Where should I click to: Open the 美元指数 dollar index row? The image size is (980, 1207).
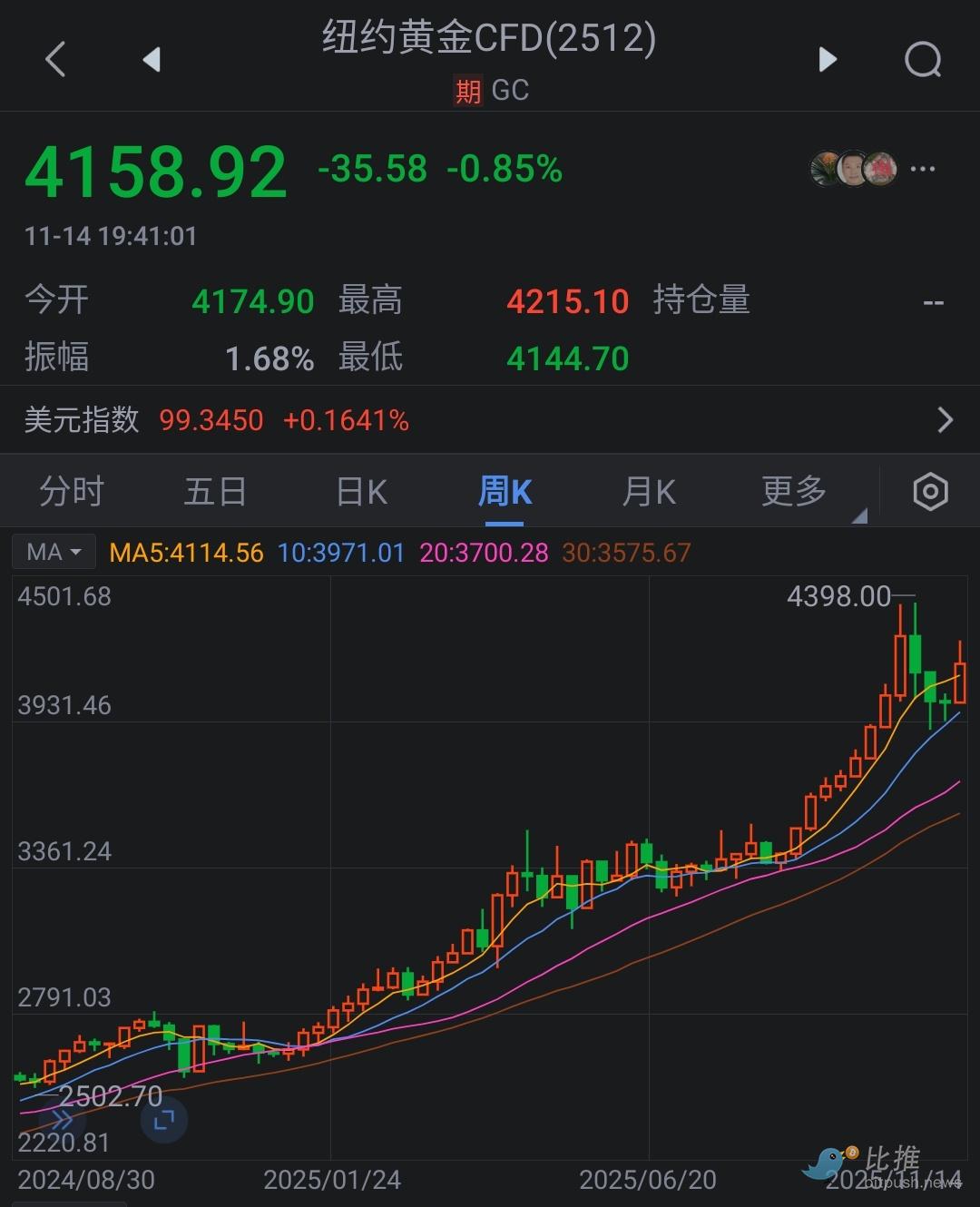490,420
